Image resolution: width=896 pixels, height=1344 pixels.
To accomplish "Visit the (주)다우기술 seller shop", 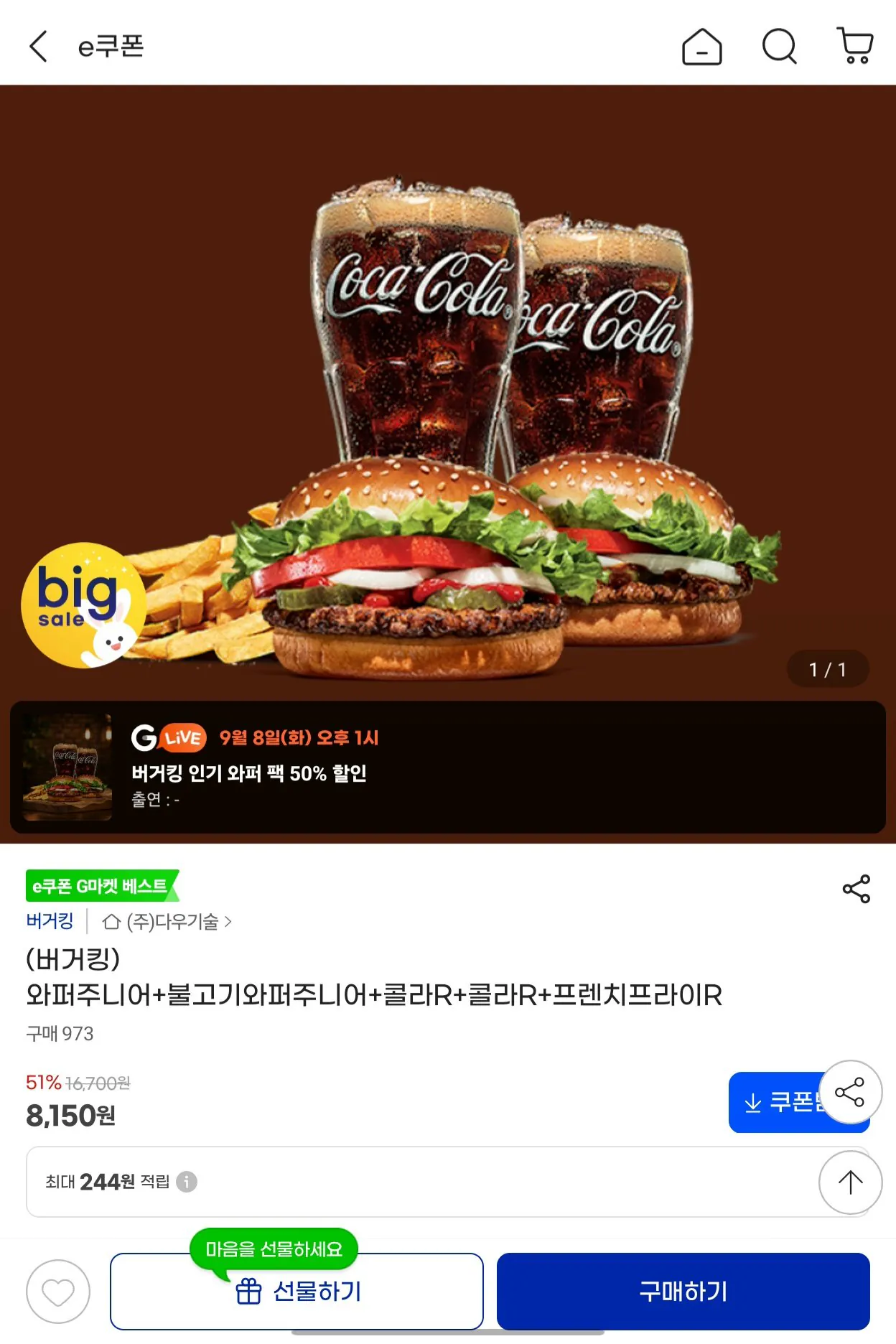I will 167,921.
